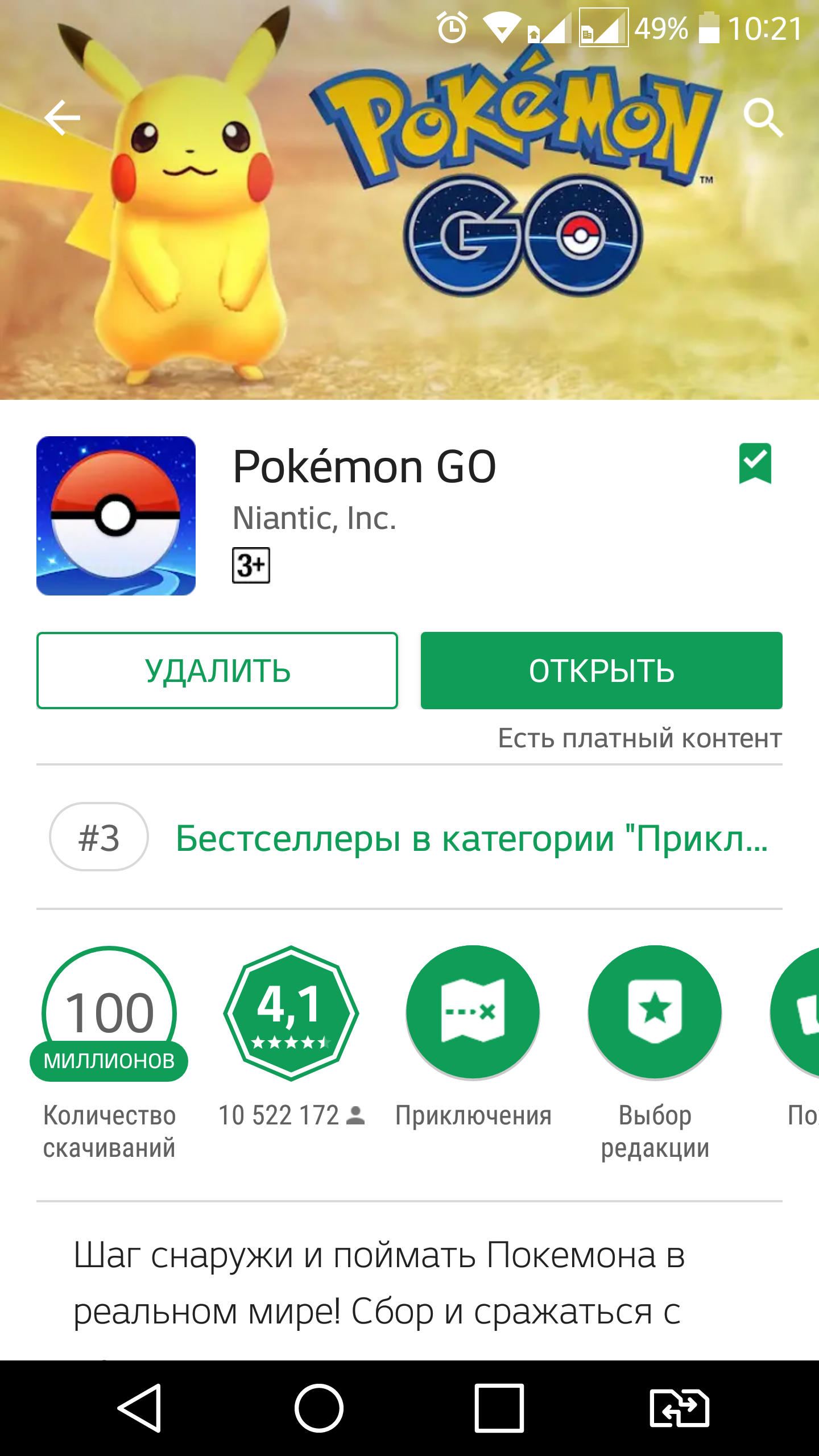
Task: Tap the system home button
Action: [319, 1408]
